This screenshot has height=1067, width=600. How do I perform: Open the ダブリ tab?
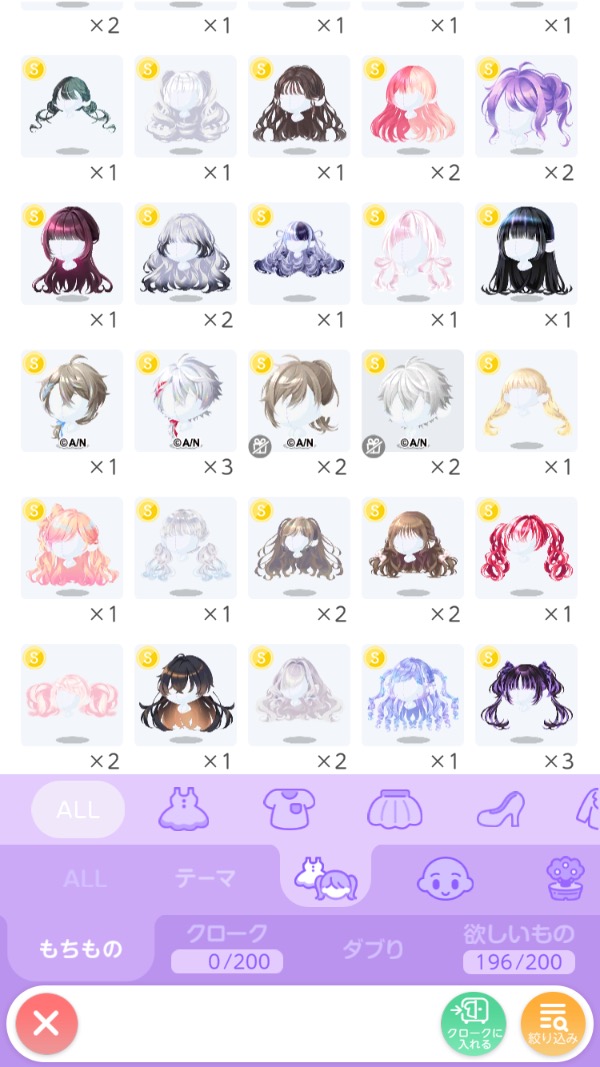click(x=373, y=948)
